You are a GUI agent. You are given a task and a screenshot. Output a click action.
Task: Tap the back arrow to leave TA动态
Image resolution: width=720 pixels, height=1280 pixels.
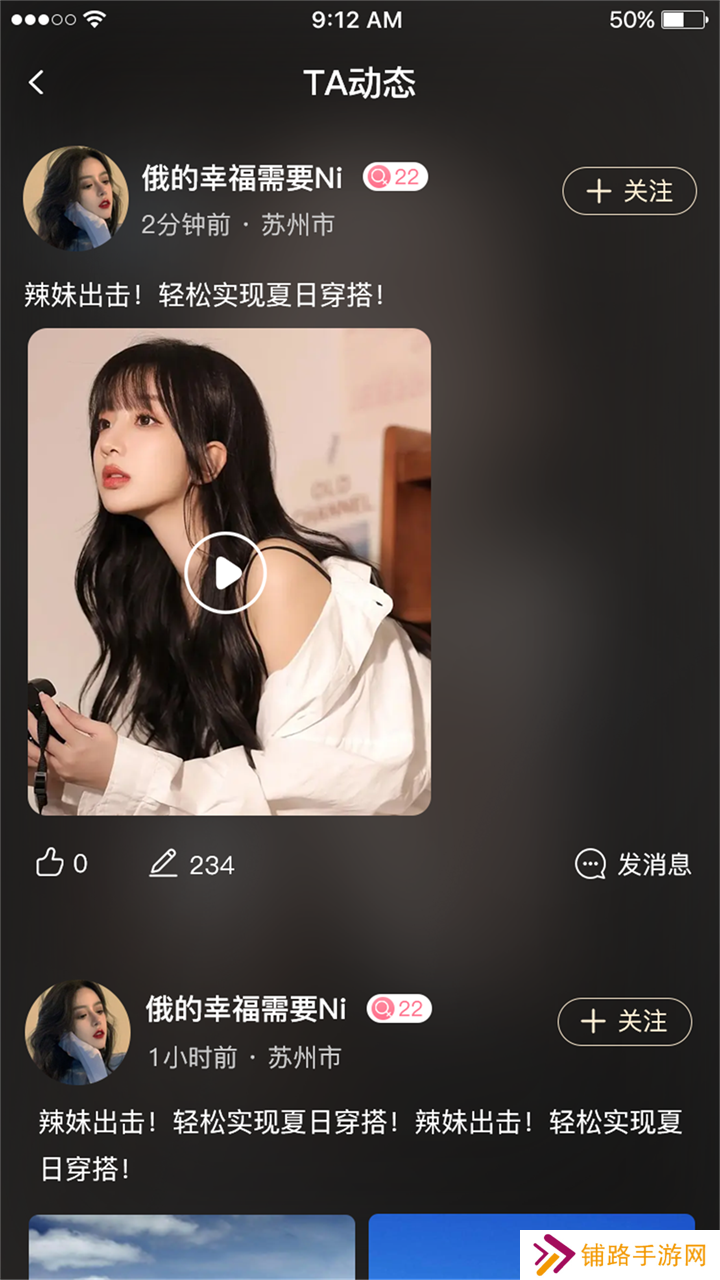36,82
